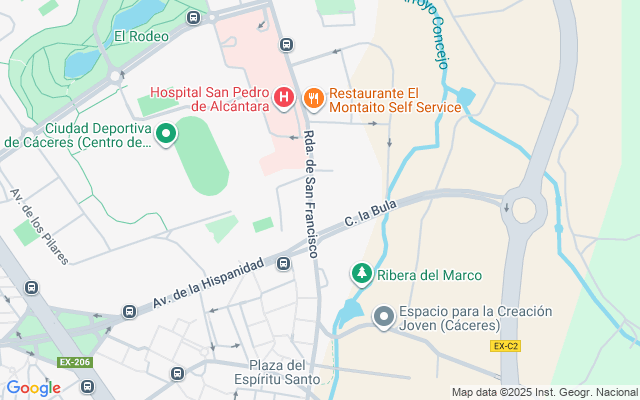Open the Hospital San Pedro de Alcántara marker
Image resolution: width=640 pixels, height=400 pixels.
coord(284,98)
